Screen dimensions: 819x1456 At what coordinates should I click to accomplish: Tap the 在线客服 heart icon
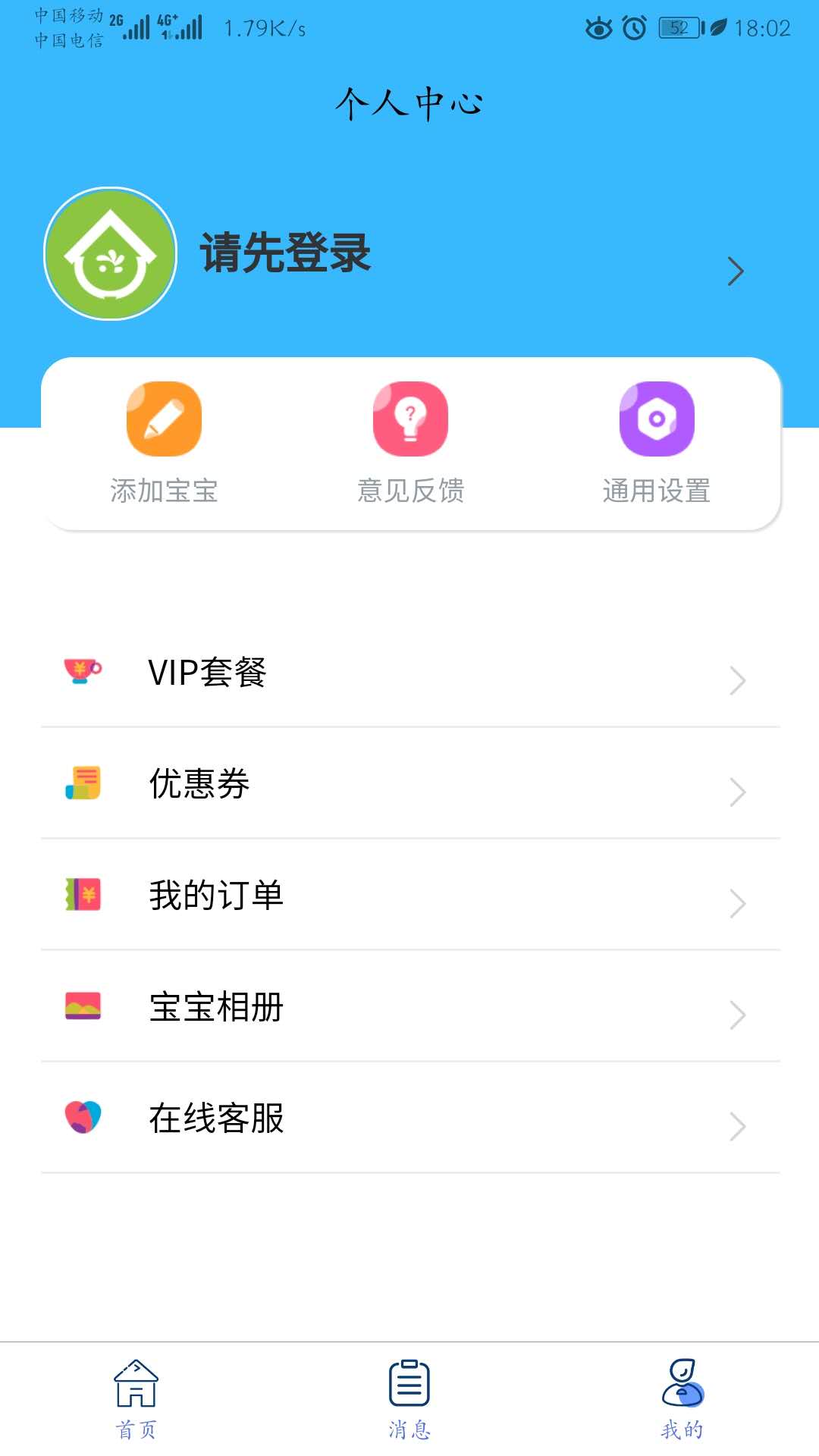[x=82, y=1117]
